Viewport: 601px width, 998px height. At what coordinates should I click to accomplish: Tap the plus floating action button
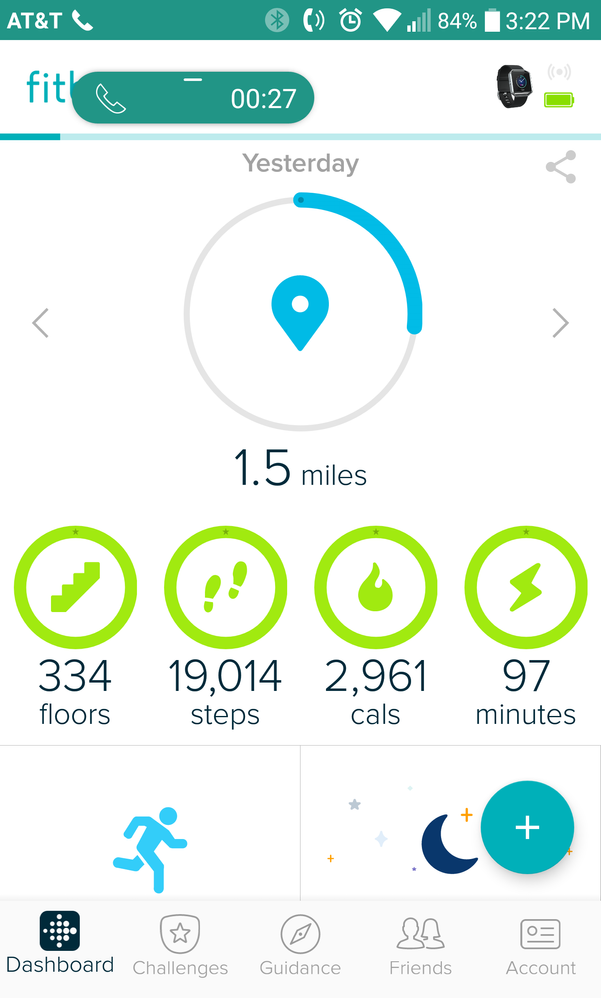click(527, 828)
